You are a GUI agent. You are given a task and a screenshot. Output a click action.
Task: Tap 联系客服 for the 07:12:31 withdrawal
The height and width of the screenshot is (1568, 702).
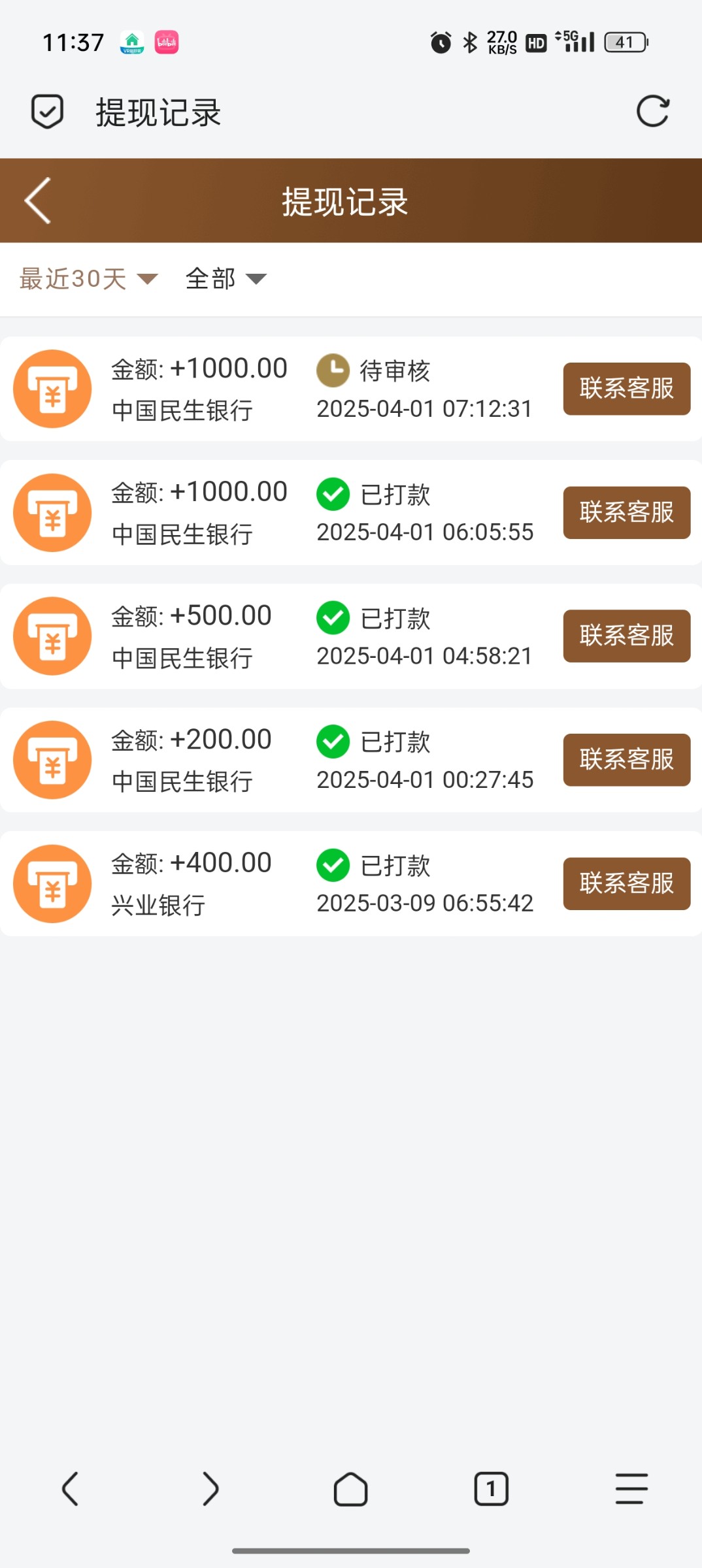[x=626, y=389]
